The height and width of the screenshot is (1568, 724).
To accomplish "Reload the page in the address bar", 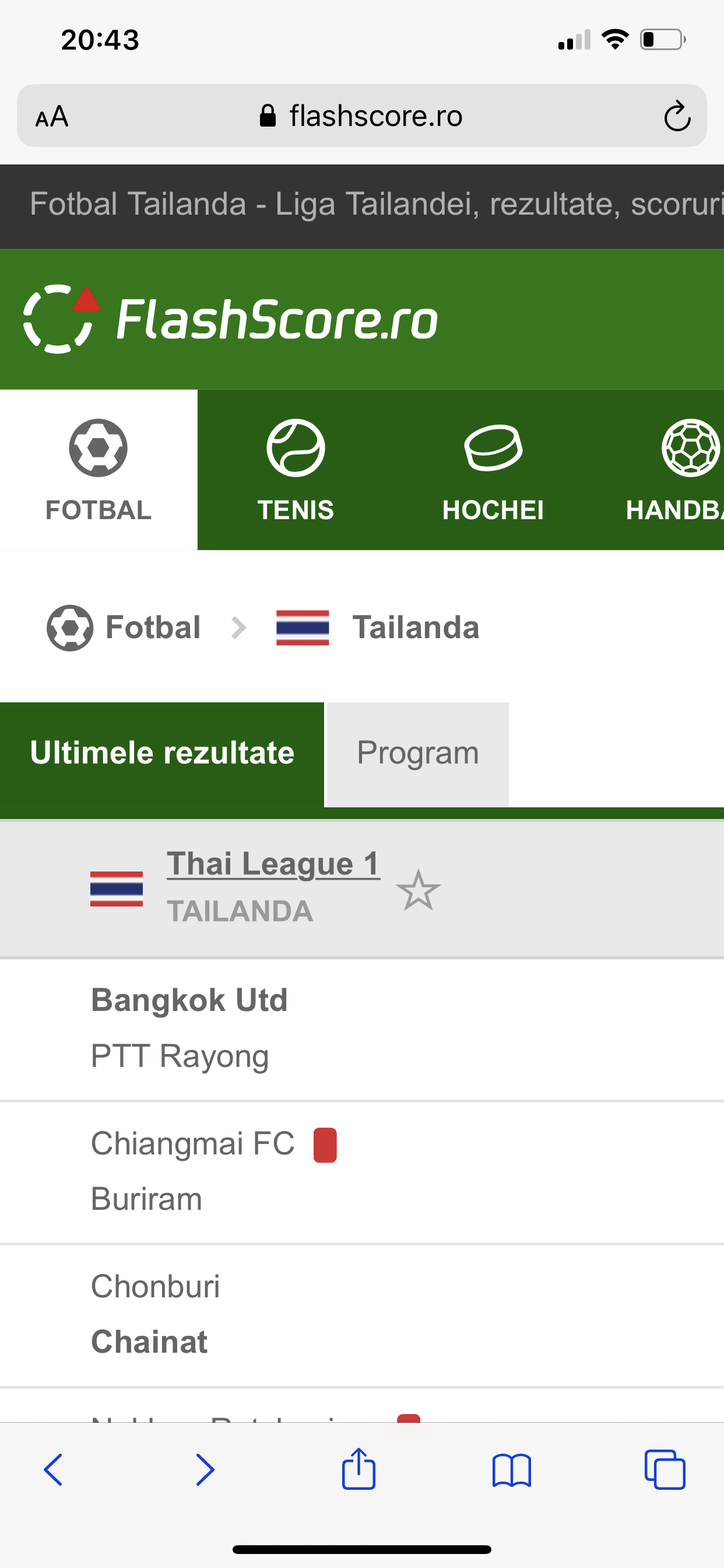I will pyautogui.click(x=677, y=116).
